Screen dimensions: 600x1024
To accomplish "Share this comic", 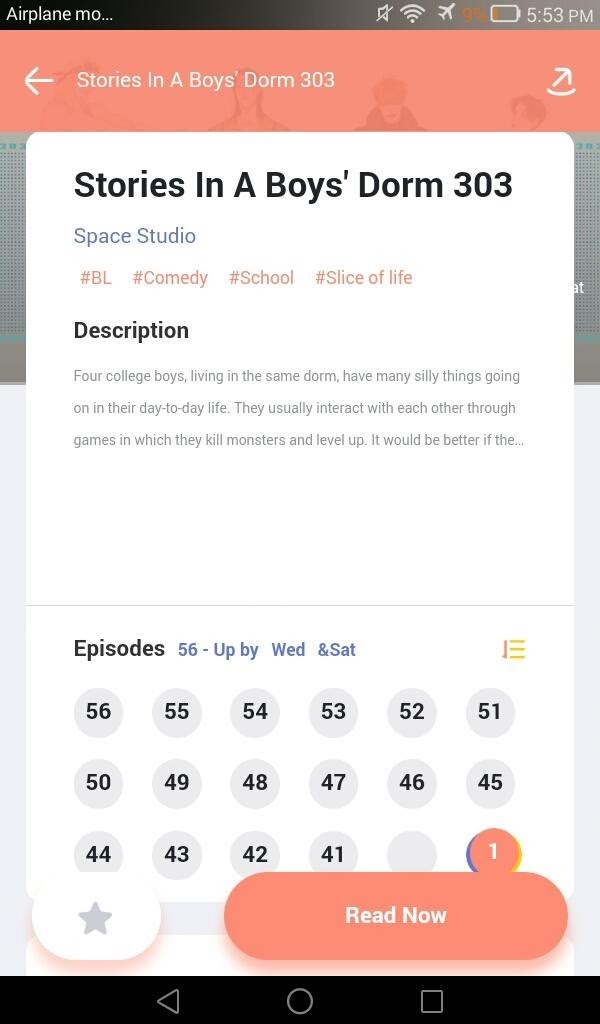I will coord(561,80).
